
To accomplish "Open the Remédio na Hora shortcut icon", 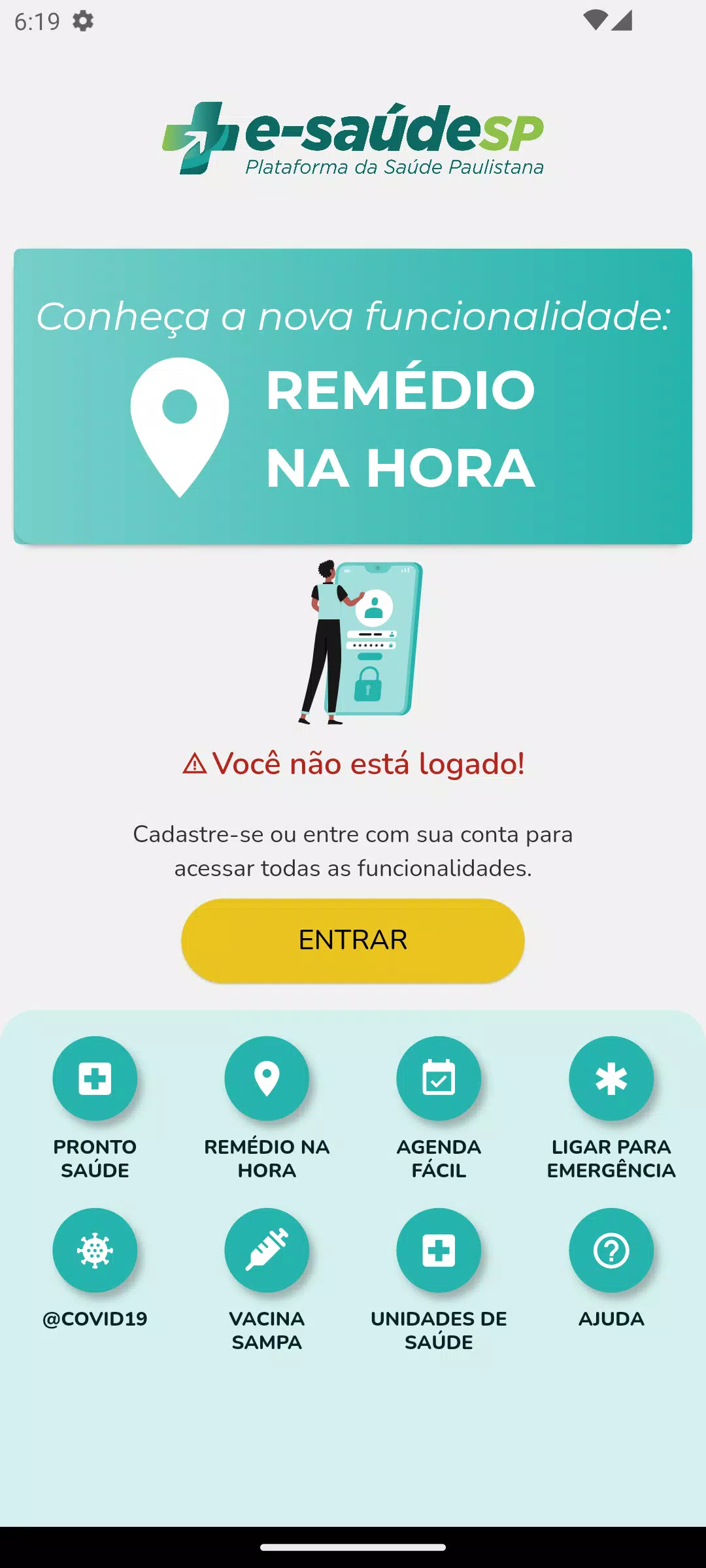I will click(x=267, y=1079).
